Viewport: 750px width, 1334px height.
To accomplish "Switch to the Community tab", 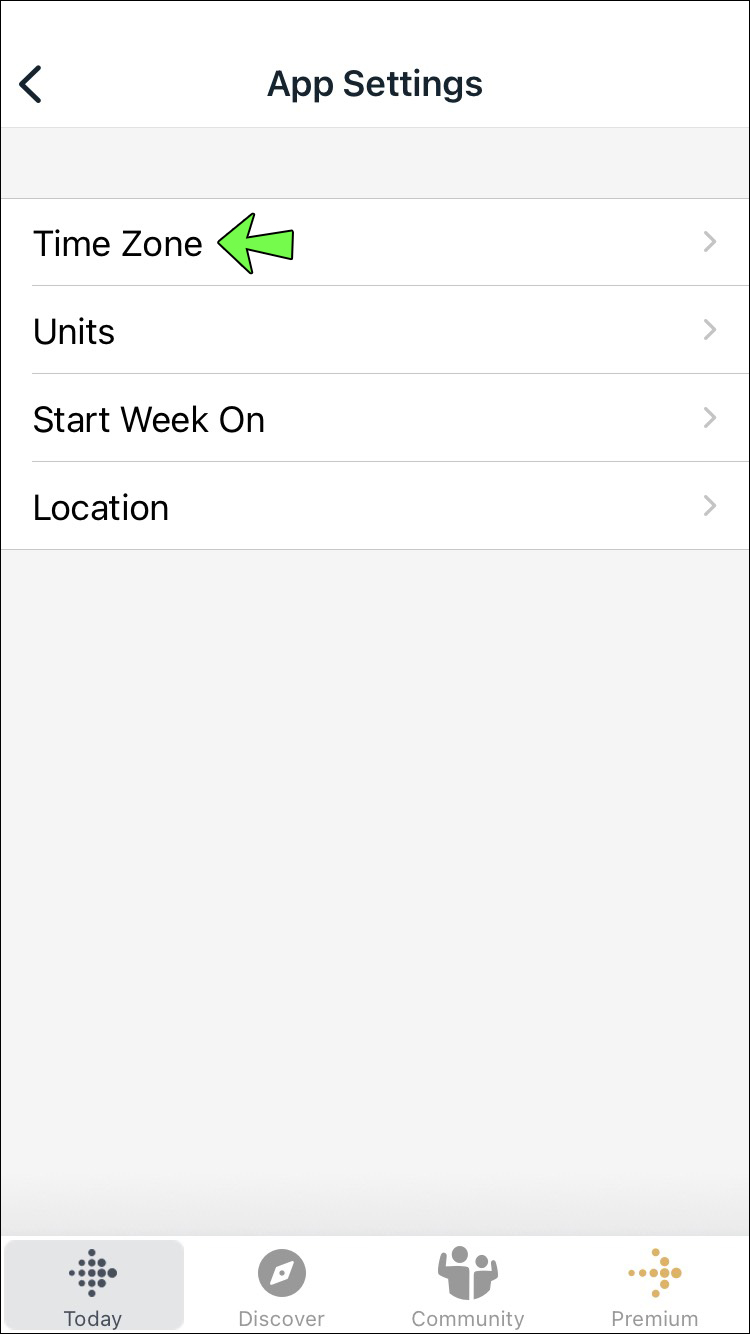I will (467, 1286).
